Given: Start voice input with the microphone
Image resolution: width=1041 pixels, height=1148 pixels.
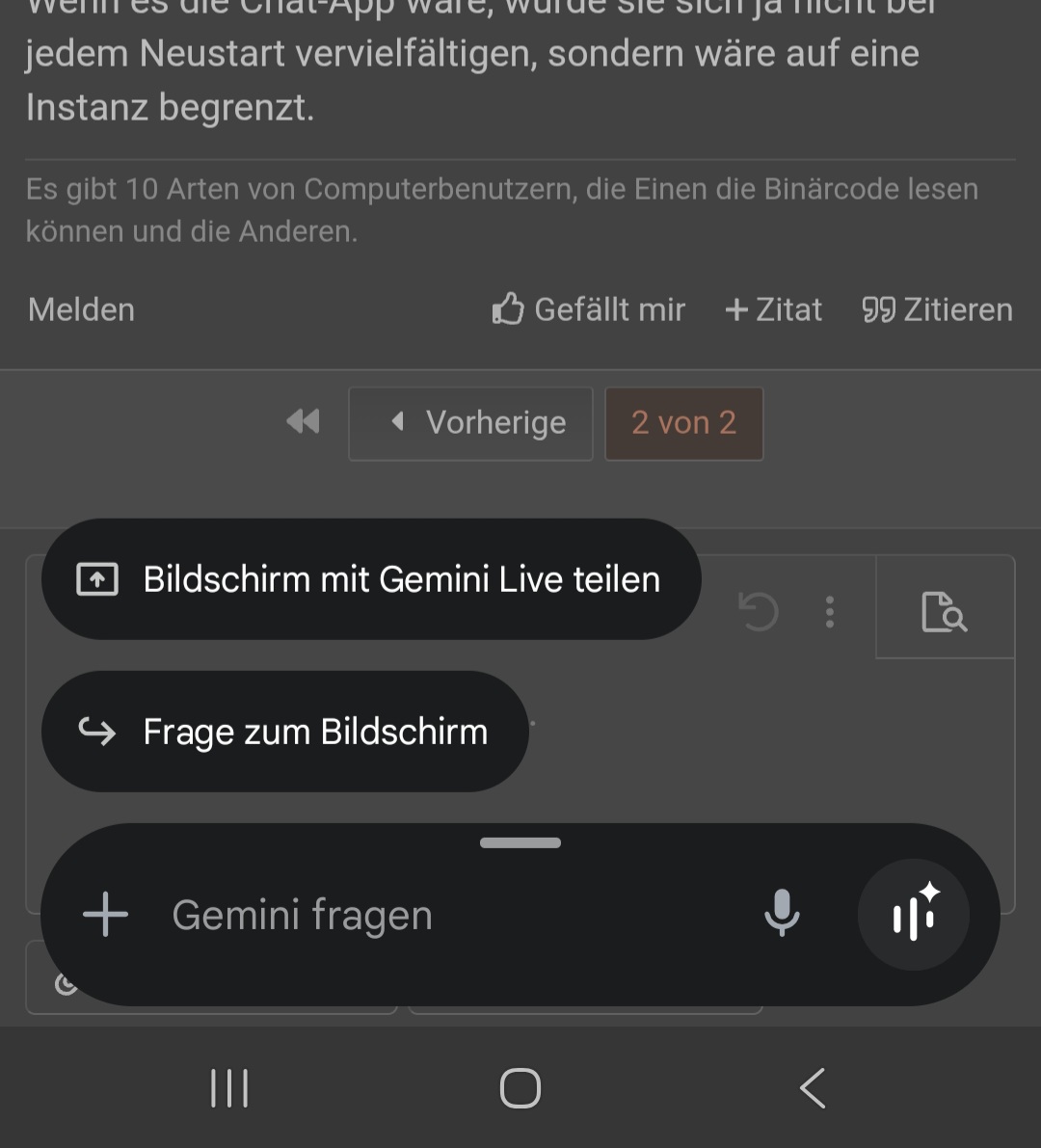Looking at the screenshot, I should coord(782,914).
